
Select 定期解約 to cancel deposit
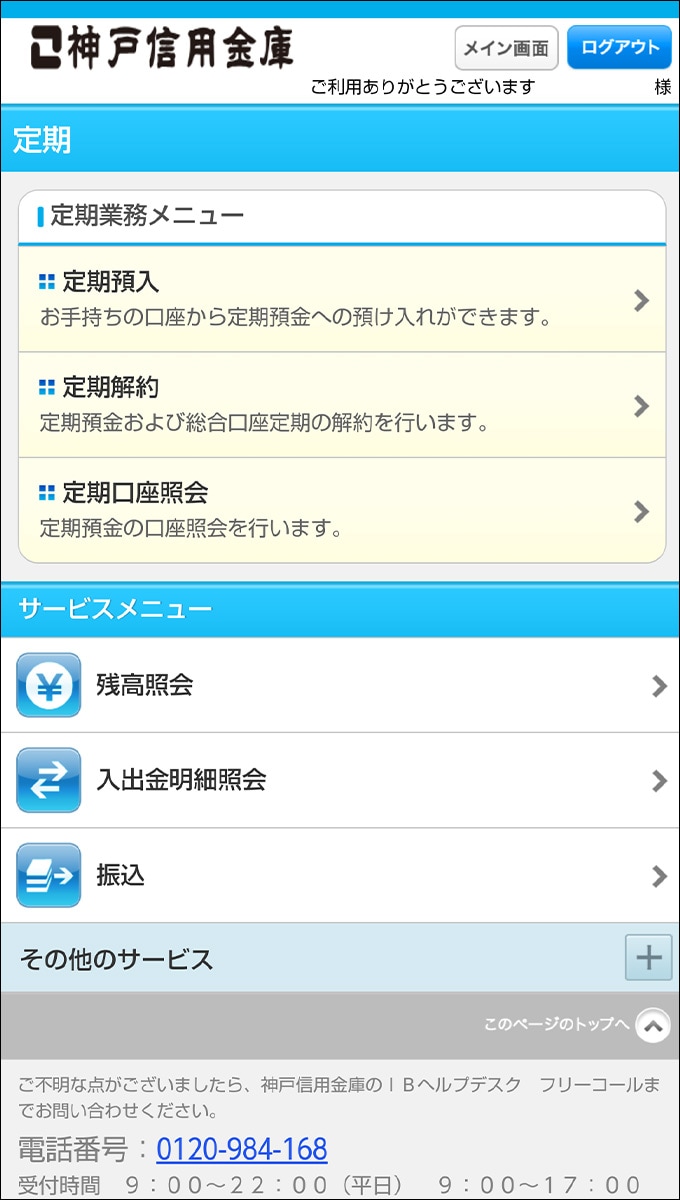341,405
